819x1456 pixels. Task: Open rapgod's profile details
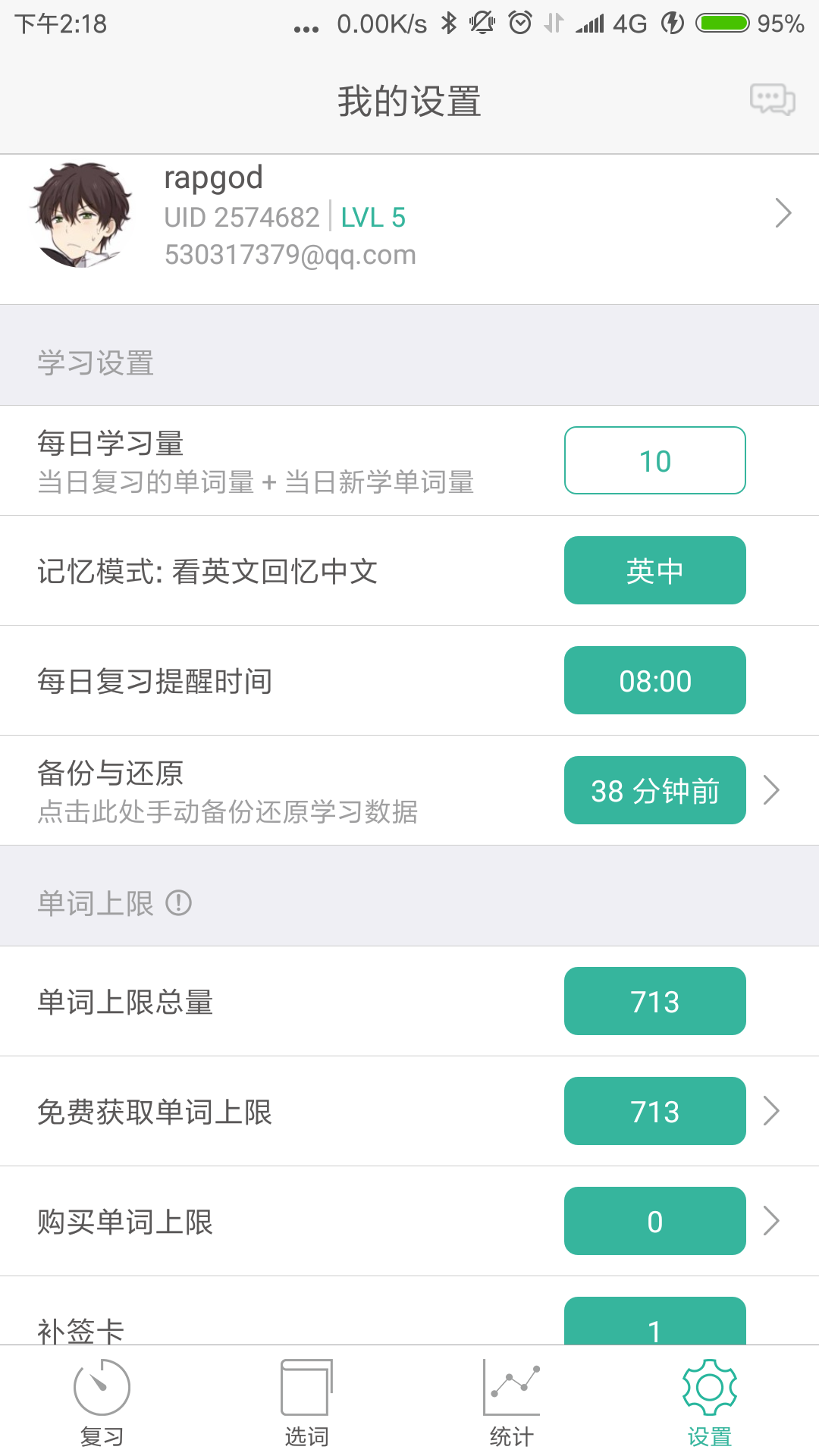(x=409, y=216)
